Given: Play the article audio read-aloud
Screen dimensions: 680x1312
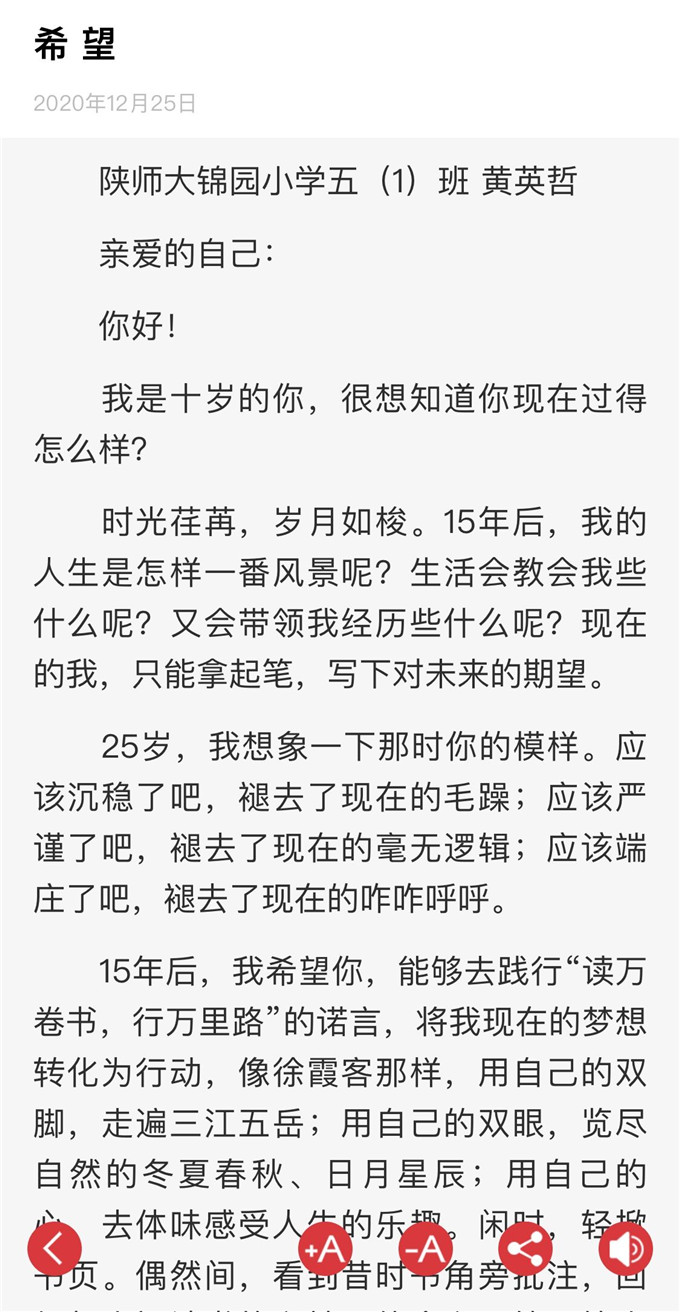Looking at the screenshot, I should coord(625,1248).
